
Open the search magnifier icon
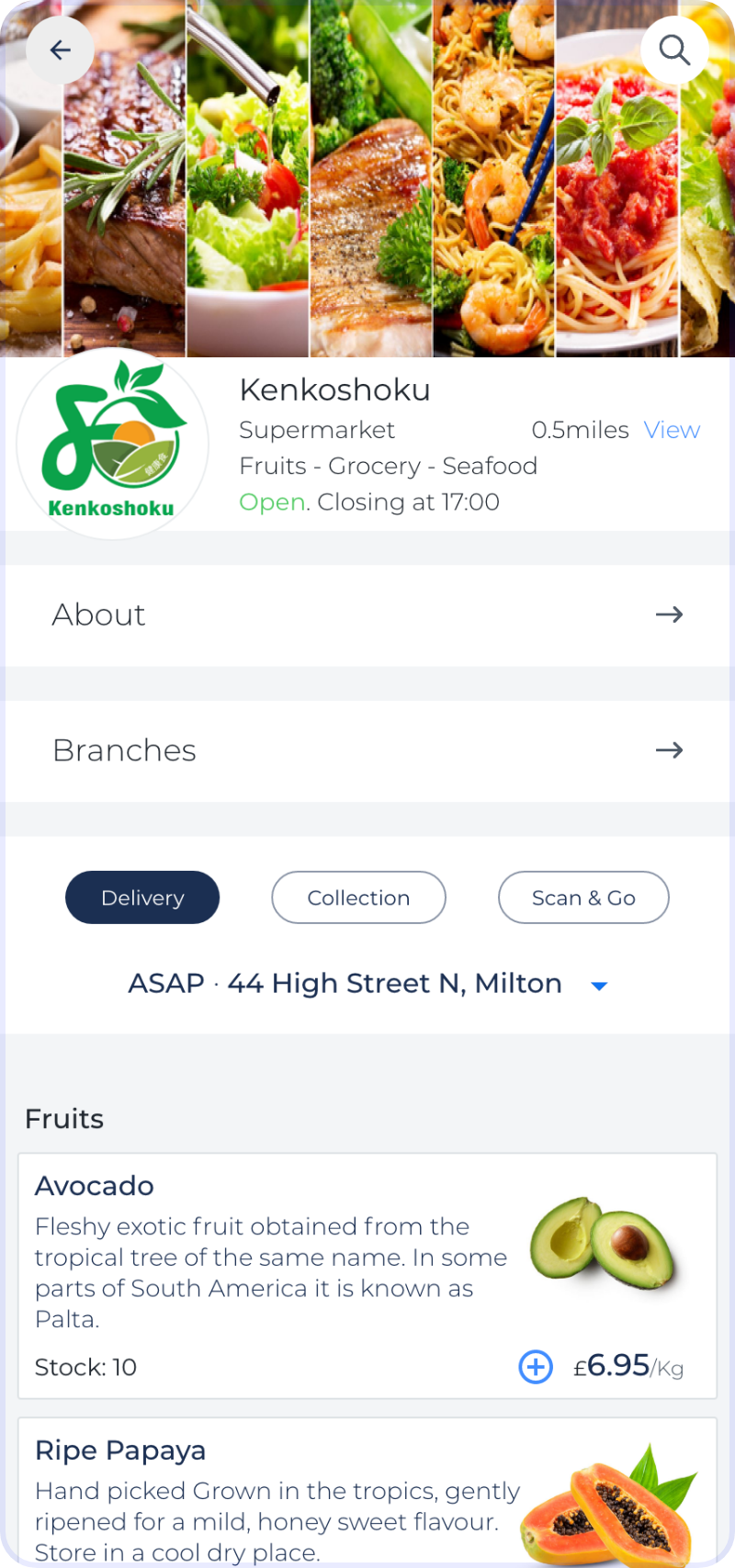tap(675, 50)
